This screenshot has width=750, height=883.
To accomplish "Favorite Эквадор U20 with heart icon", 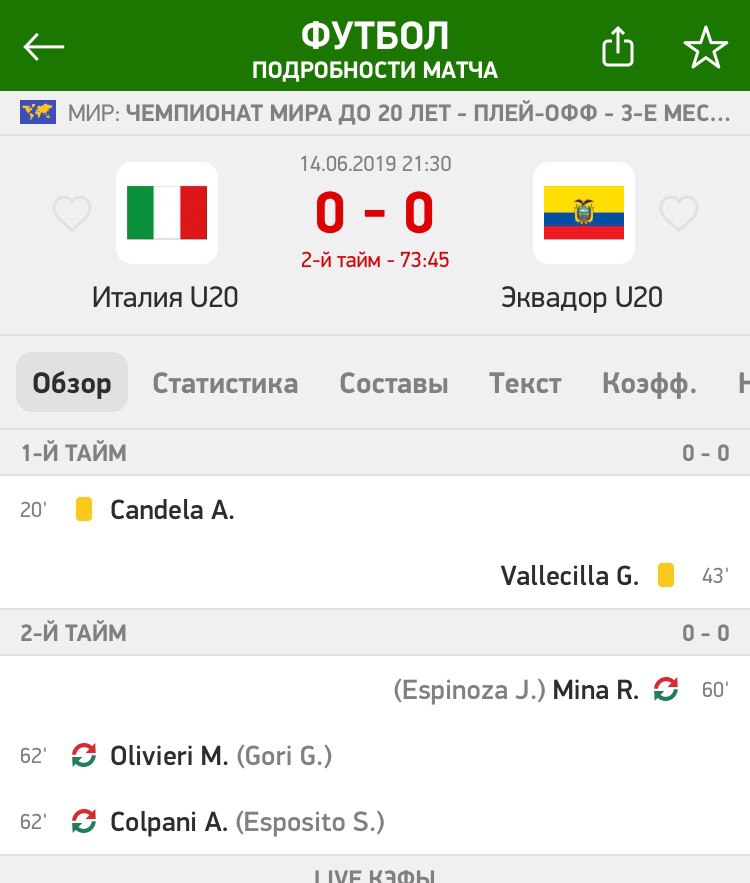I will coord(679,213).
